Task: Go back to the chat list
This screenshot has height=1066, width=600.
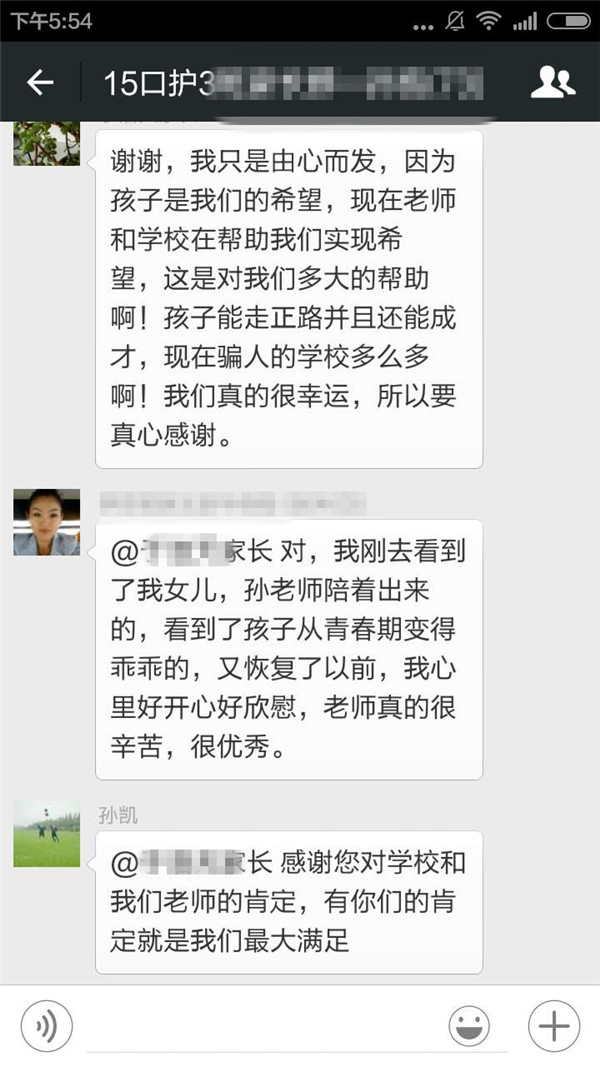Action: pos(40,82)
